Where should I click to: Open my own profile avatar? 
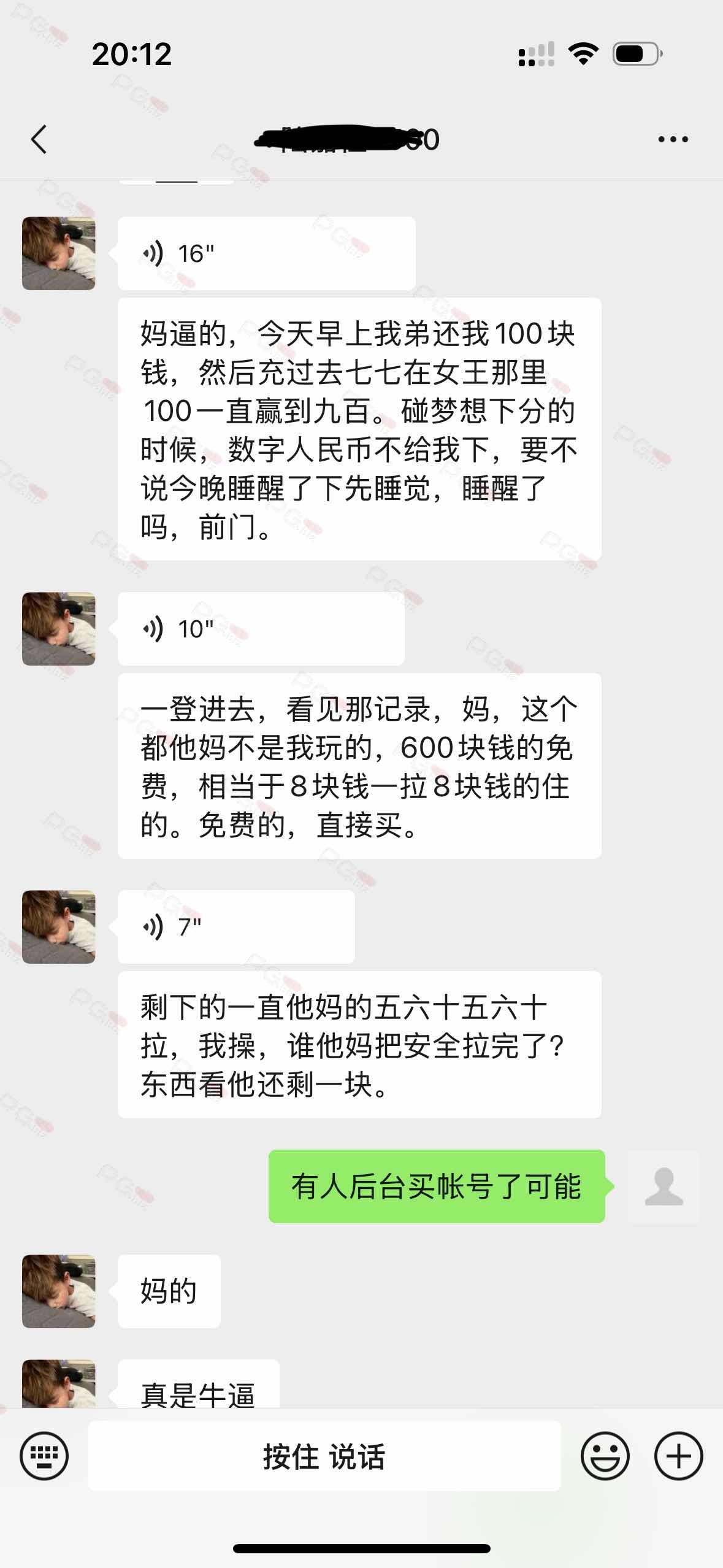(664, 1186)
